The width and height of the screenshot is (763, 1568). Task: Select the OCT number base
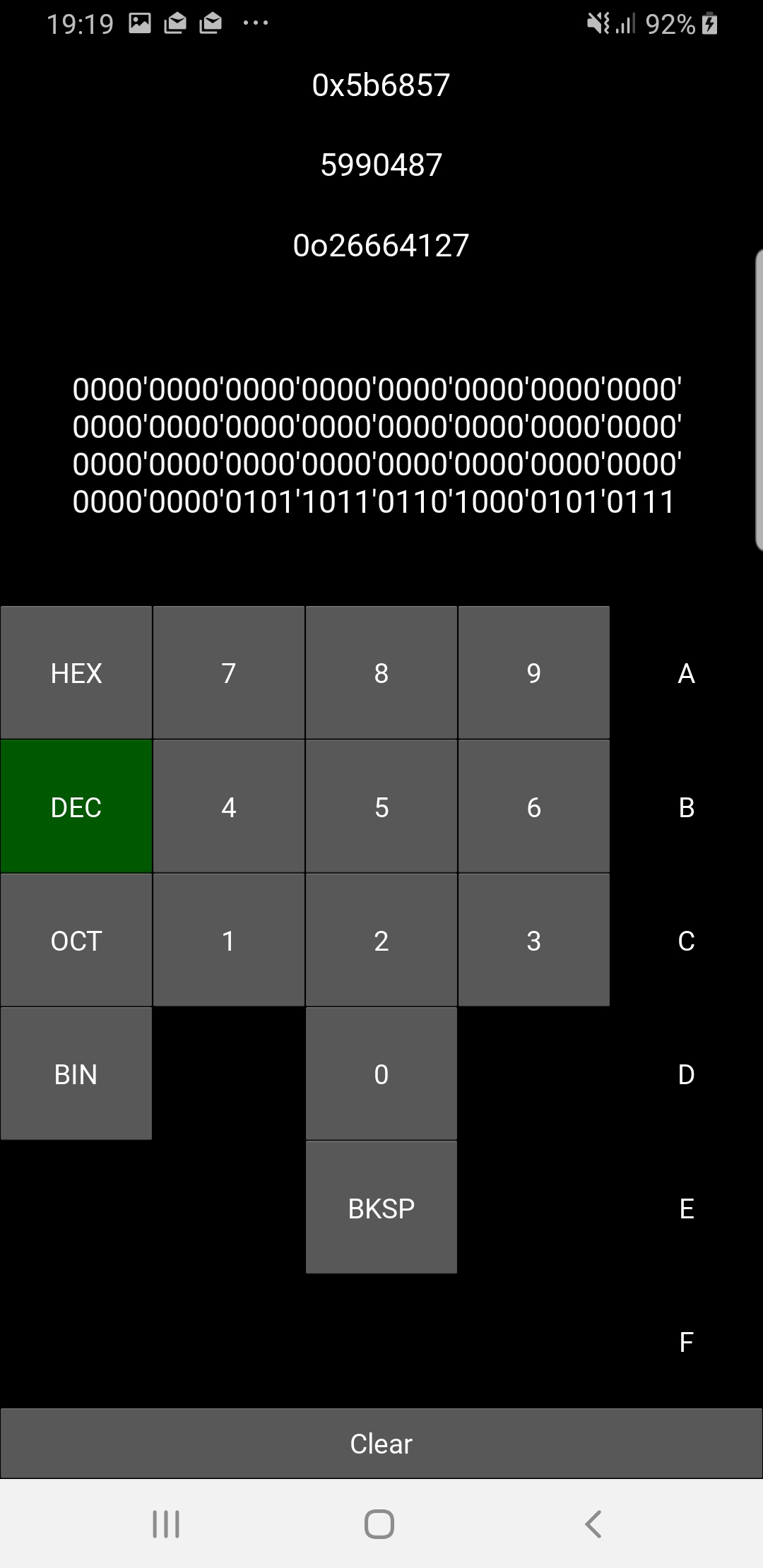pos(76,940)
